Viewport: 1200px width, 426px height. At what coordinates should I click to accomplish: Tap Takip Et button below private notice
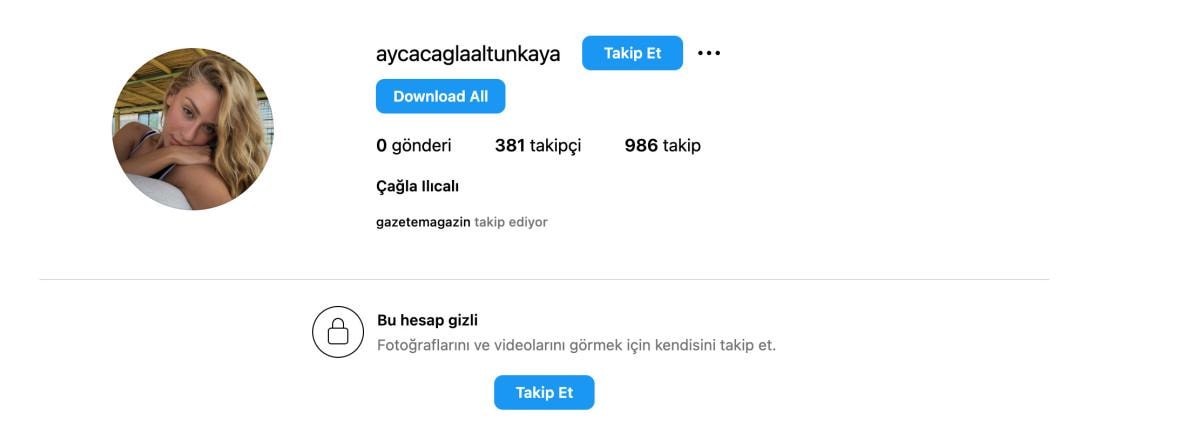point(544,392)
